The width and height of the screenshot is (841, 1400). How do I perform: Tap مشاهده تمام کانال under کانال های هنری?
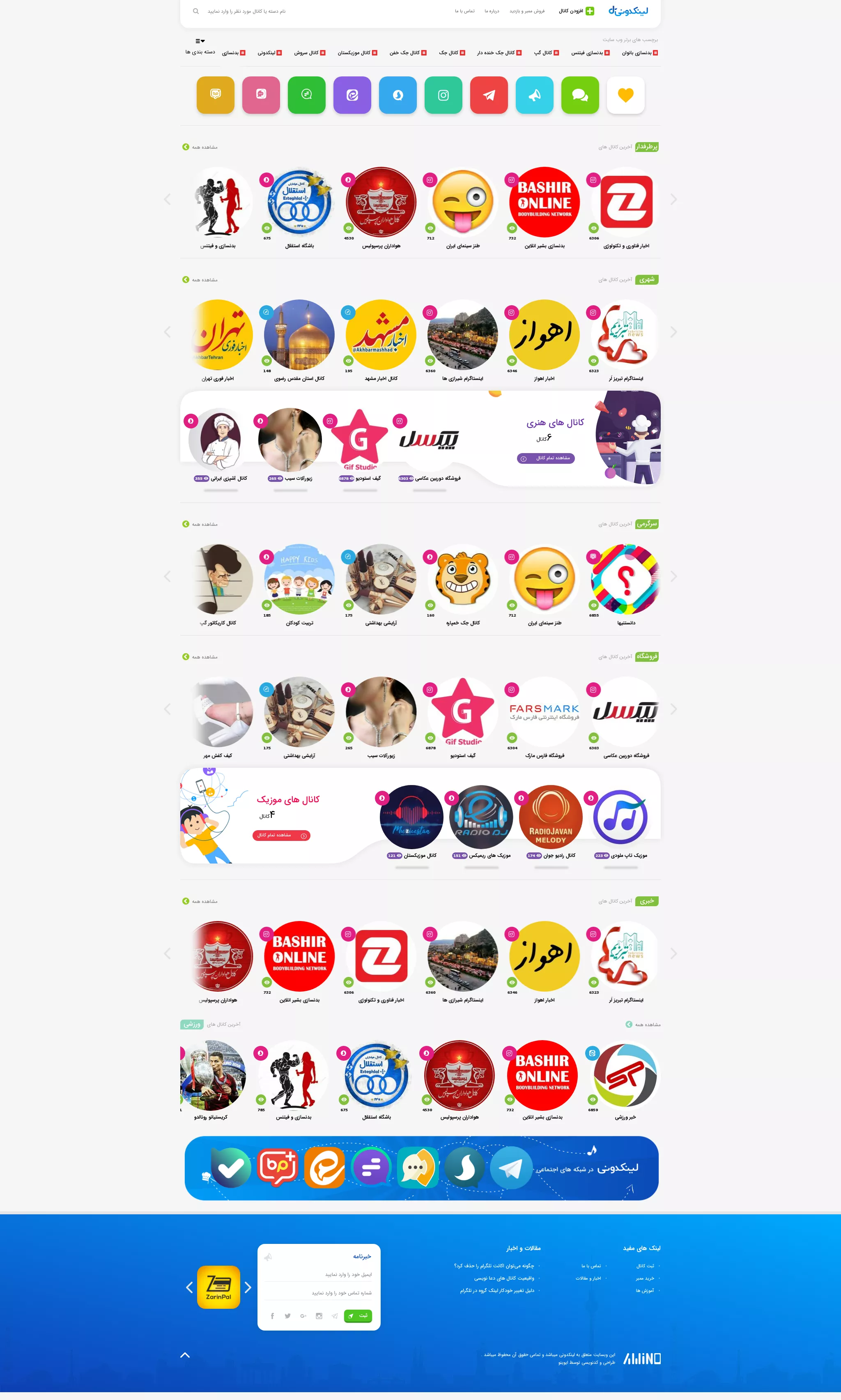(x=545, y=458)
